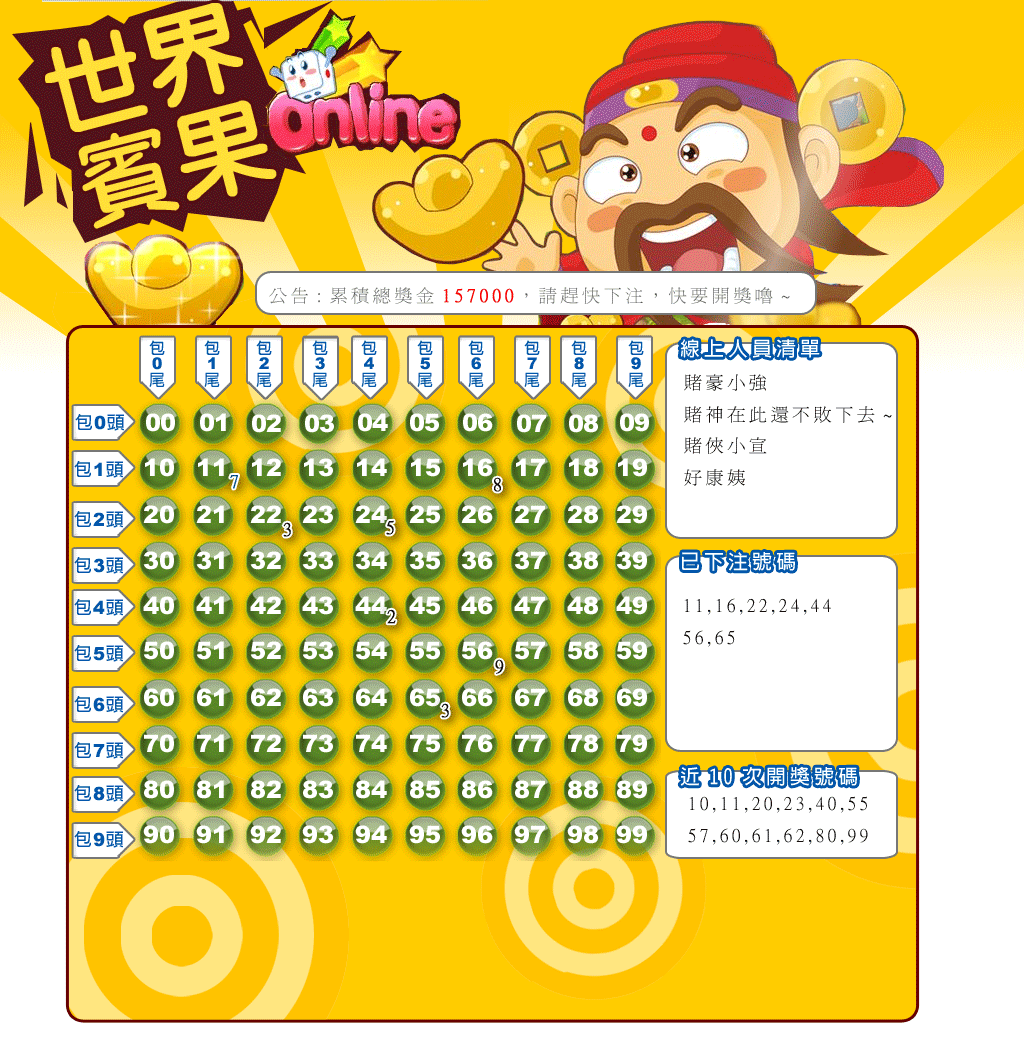Choose the 包6頭 row tag
The image size is (1024, 1044).
click(x=101, y=703)
